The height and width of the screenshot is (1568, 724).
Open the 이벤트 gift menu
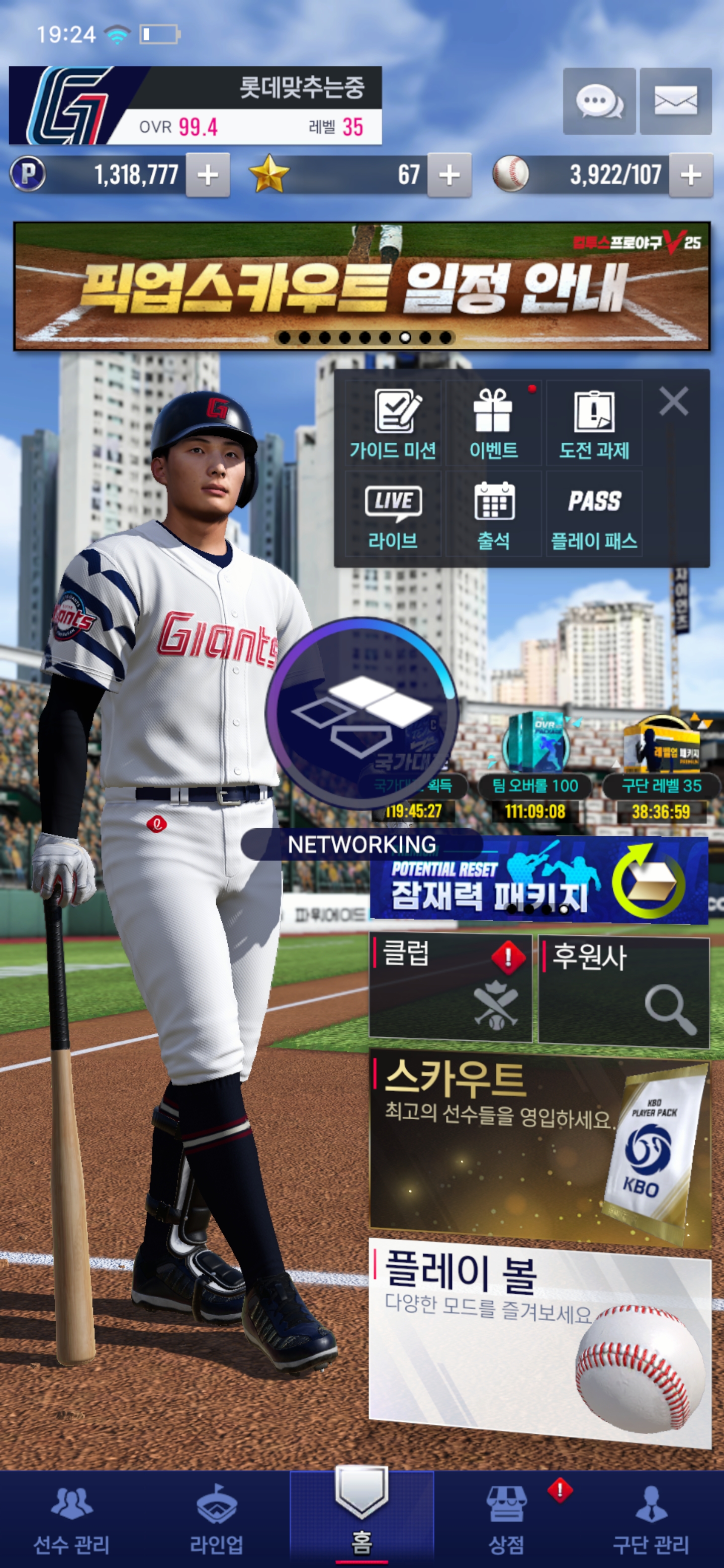(x=493, y=424)
